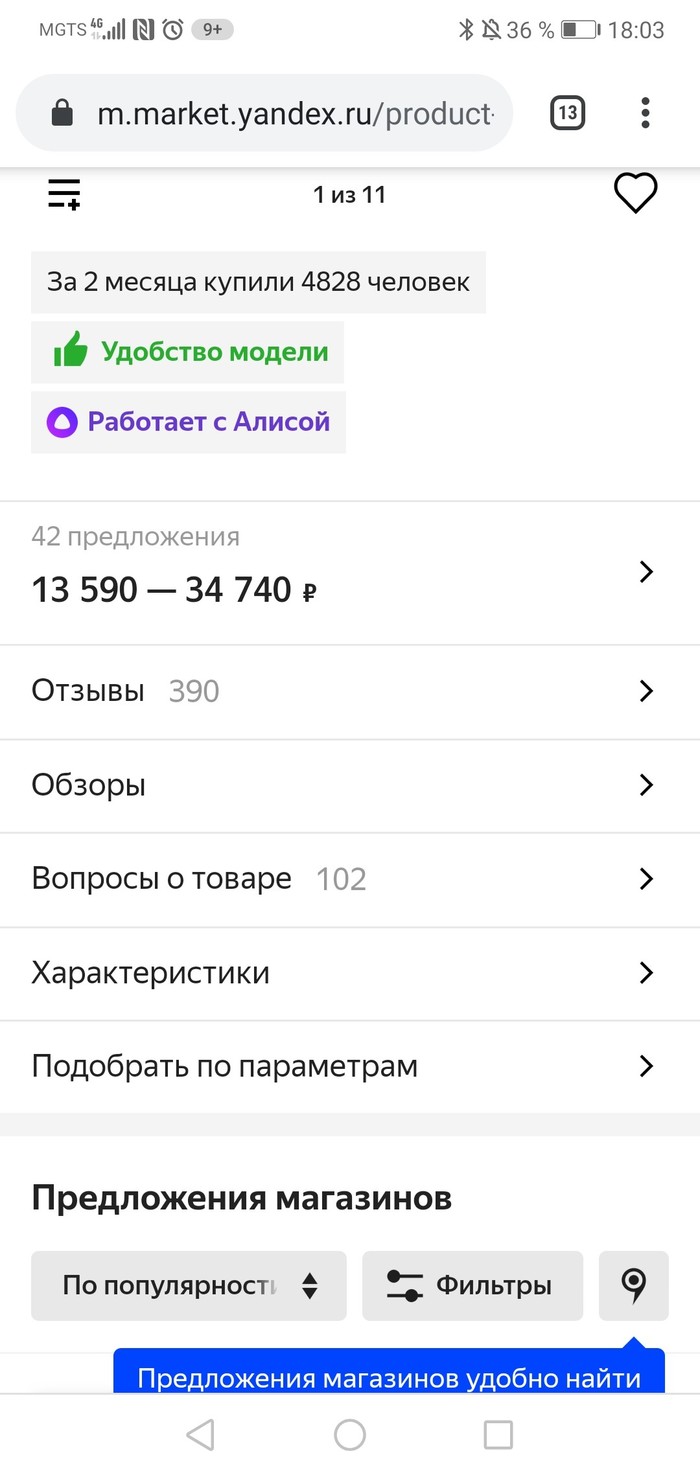Add product to favorites heart
Screen dimensions: 700x1477
click(635, 193)
